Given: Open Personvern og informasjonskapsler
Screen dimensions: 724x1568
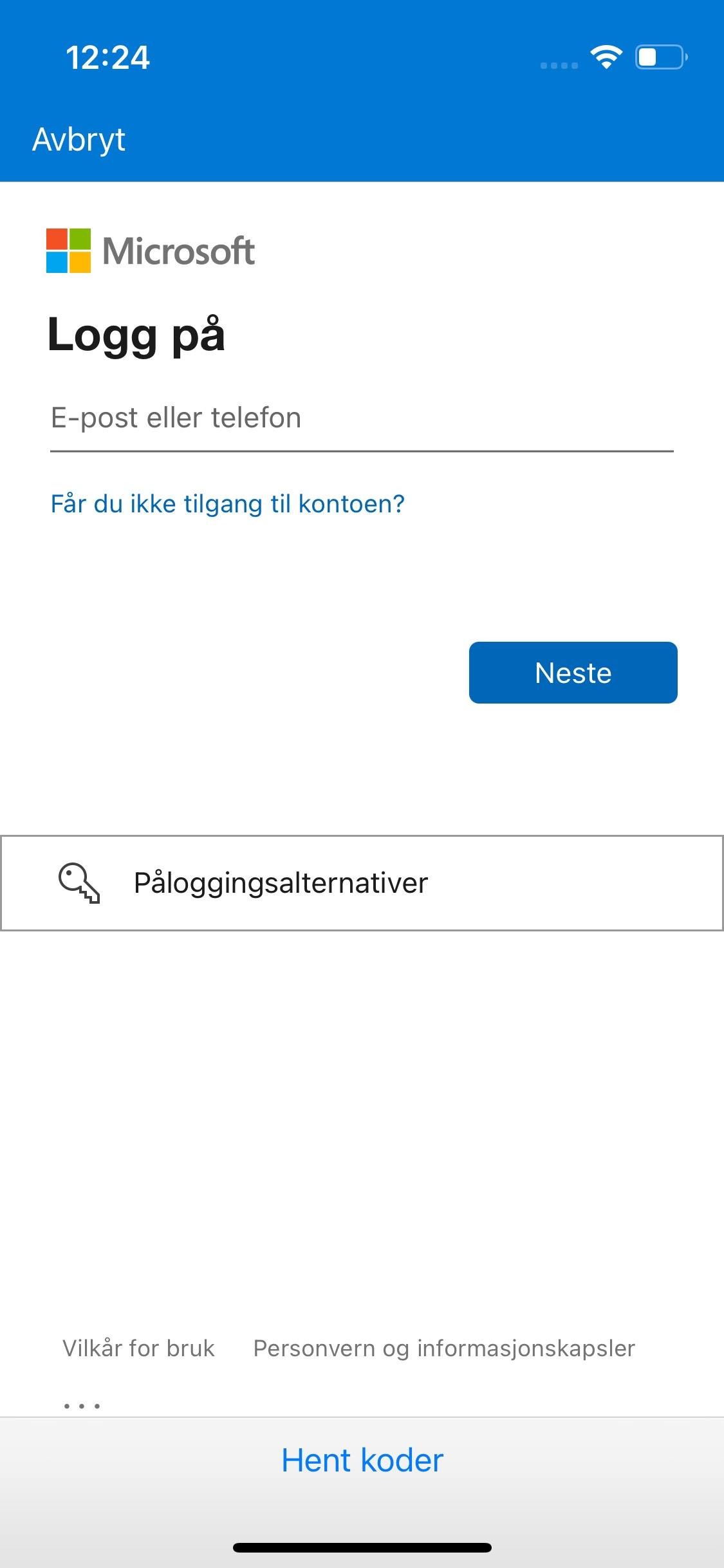Looking at the screenshot, I should click(x=444, y=1348).
